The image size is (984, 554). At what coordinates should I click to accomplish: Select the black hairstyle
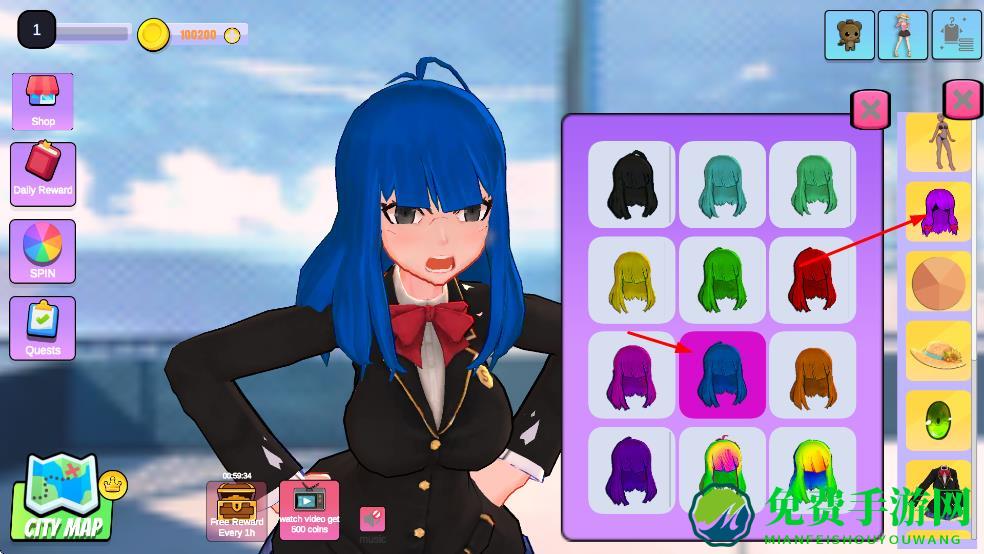click(x=631, y=184)
